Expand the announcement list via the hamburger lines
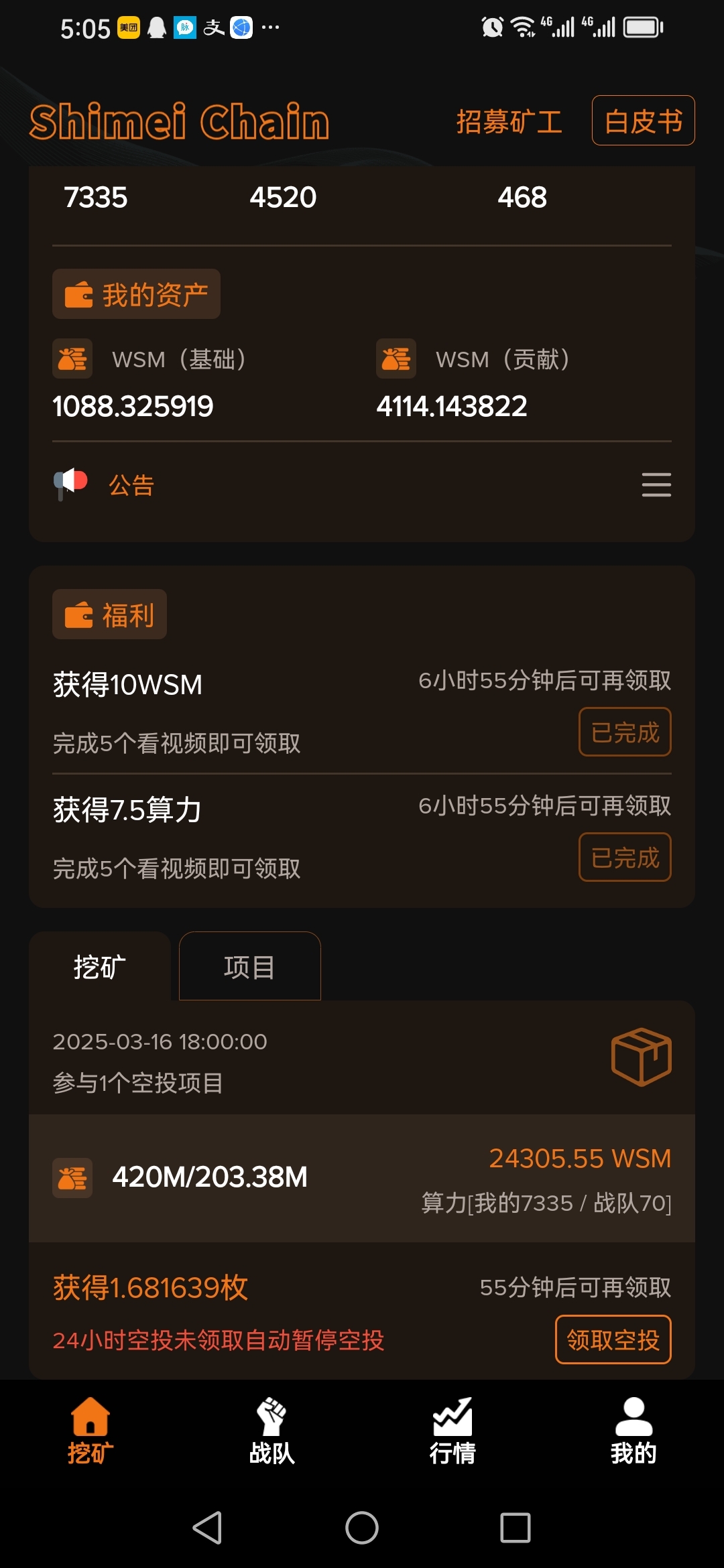 656,484
